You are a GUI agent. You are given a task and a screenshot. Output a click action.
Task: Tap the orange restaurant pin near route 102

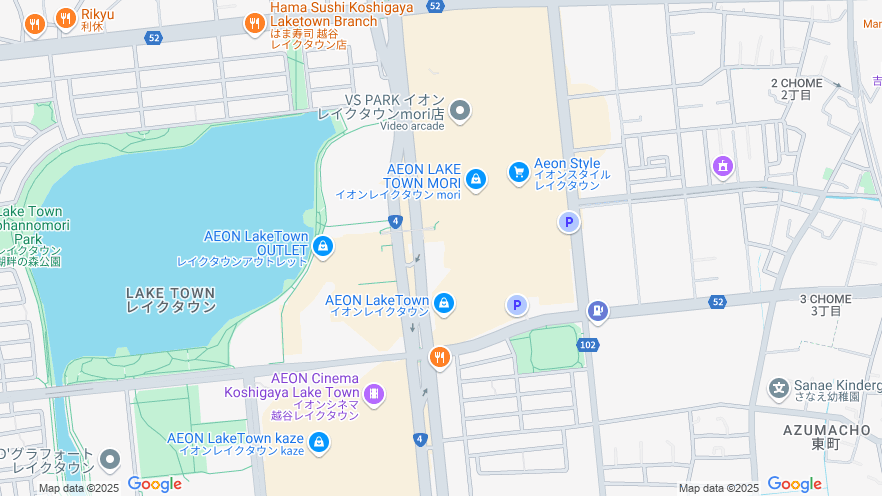click(x=439, y=356)
